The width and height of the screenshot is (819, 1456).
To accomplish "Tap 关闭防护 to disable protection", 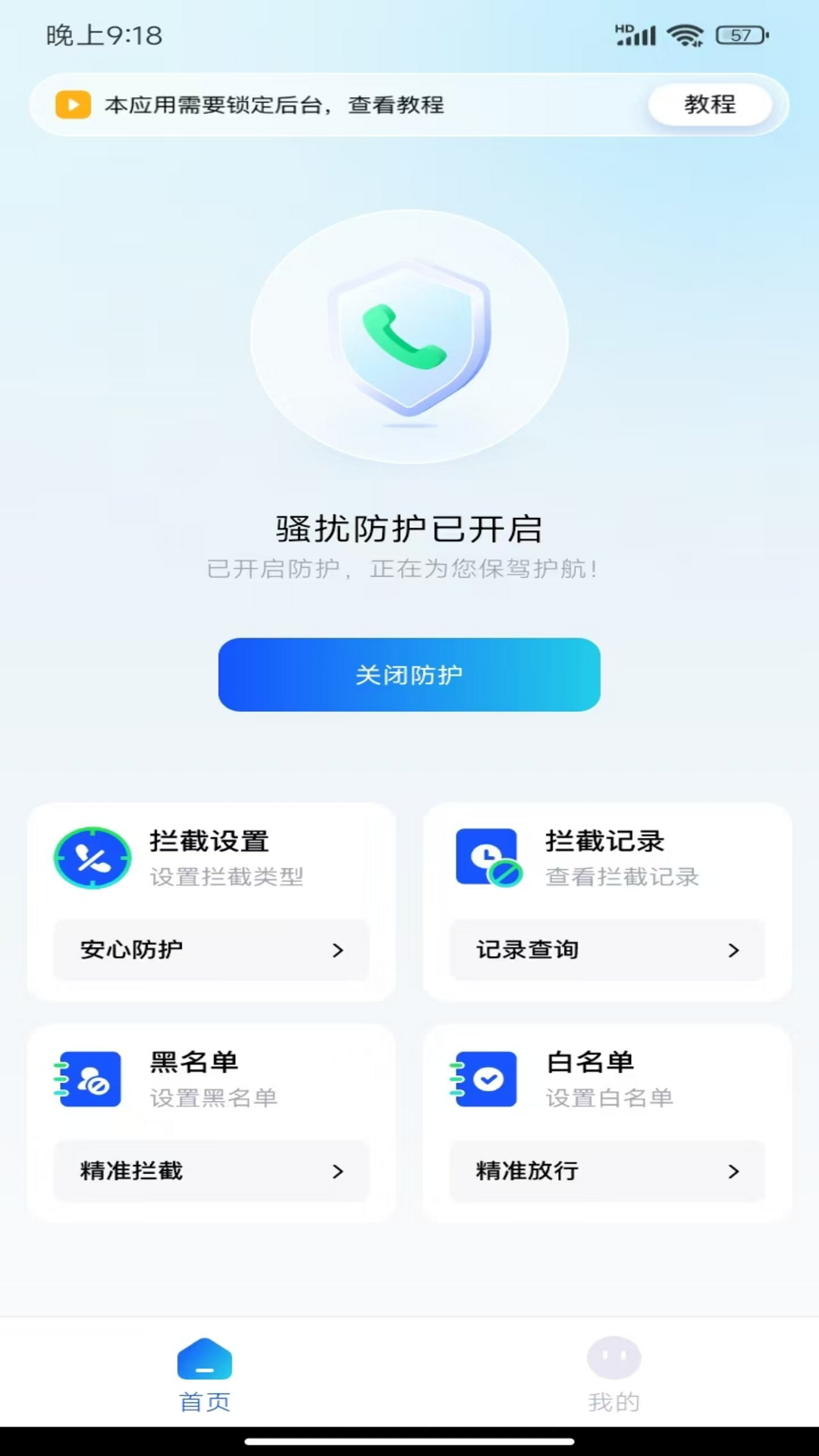I will [x=409, y=674].
